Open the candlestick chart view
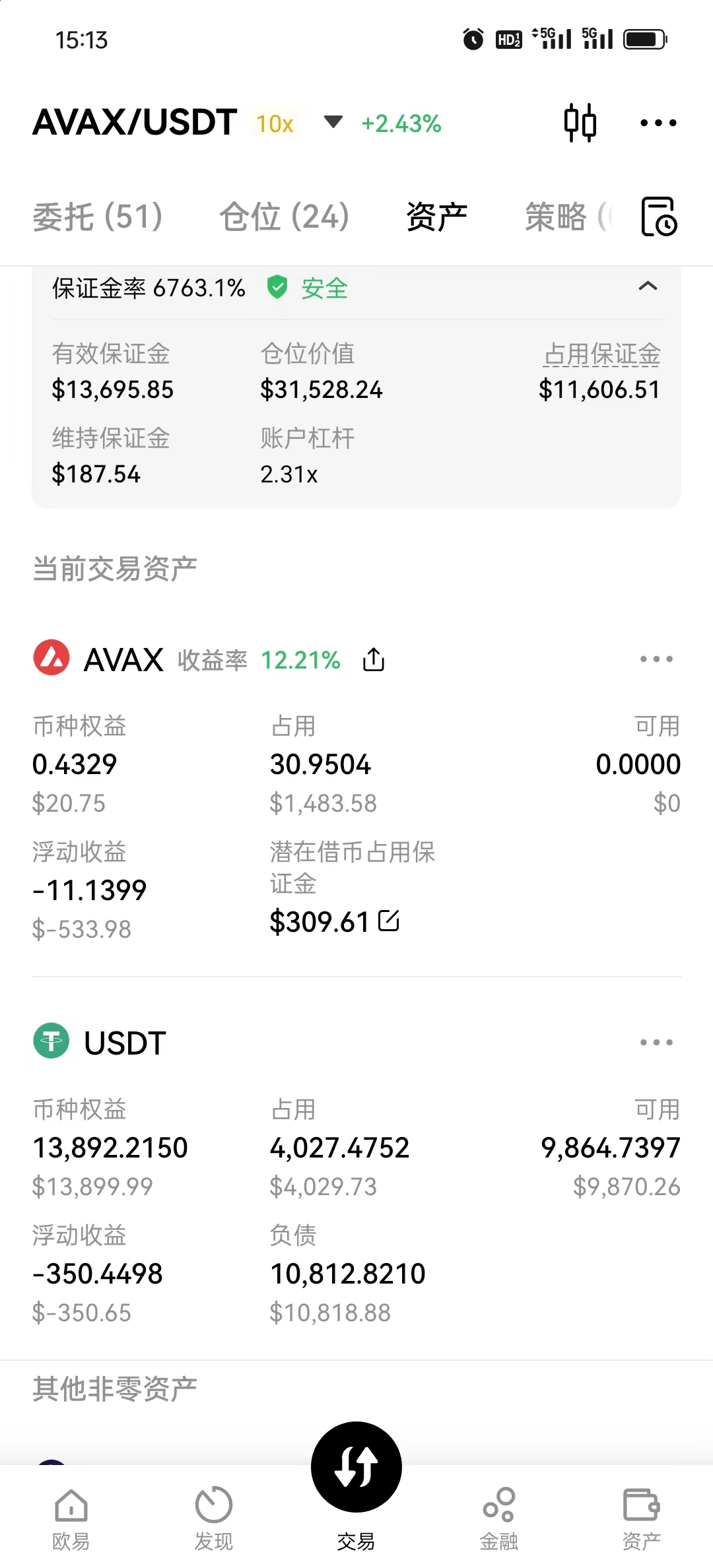This screenshot has width=713, height=1568. (x=580, y=123)
